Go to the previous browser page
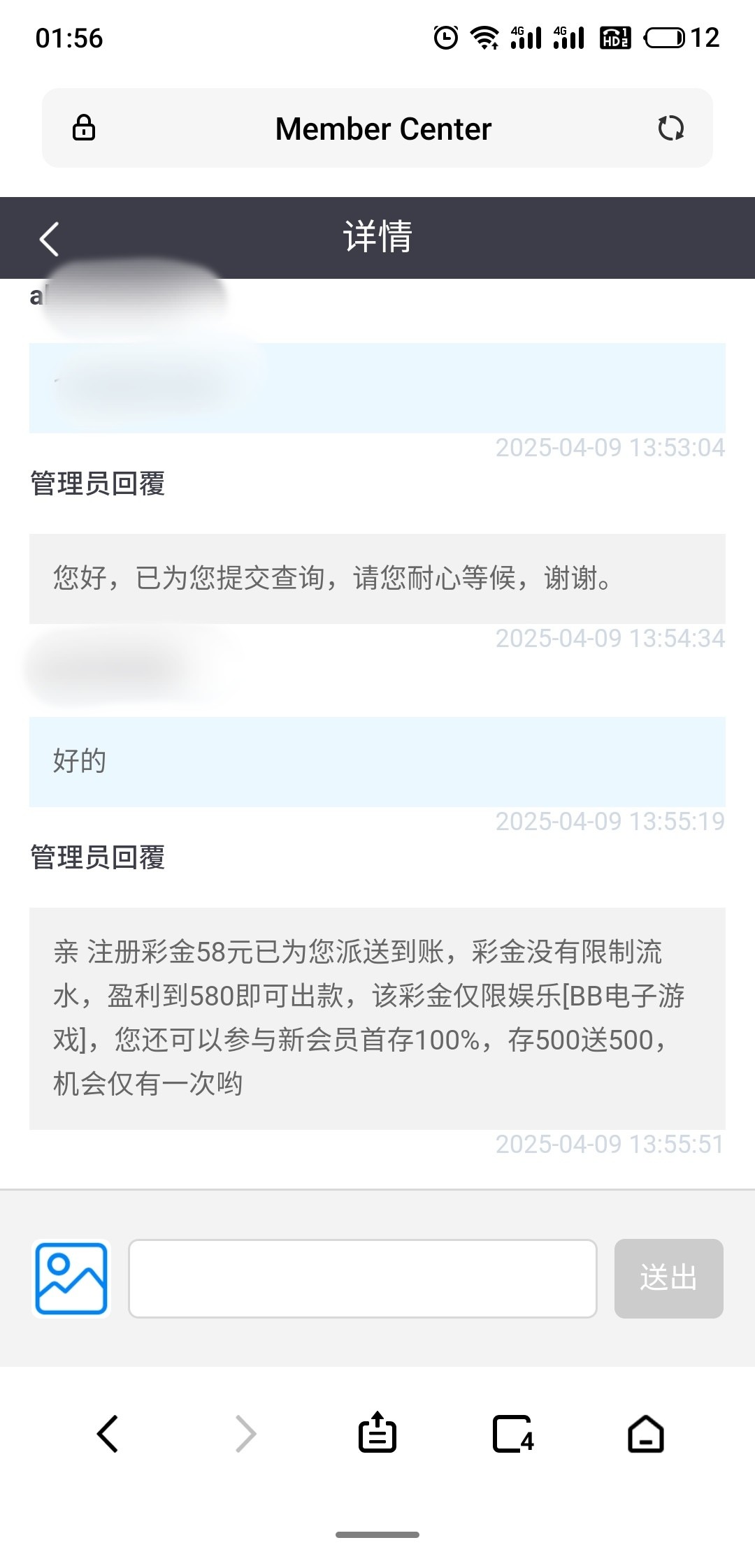Screen dimensions: 755x1568 click(x=108, y=1434)
